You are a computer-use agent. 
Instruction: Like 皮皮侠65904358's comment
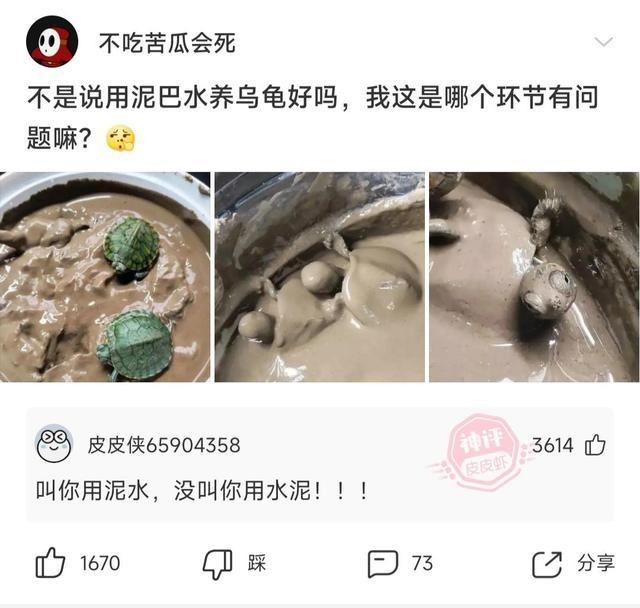tap(596, 445)
